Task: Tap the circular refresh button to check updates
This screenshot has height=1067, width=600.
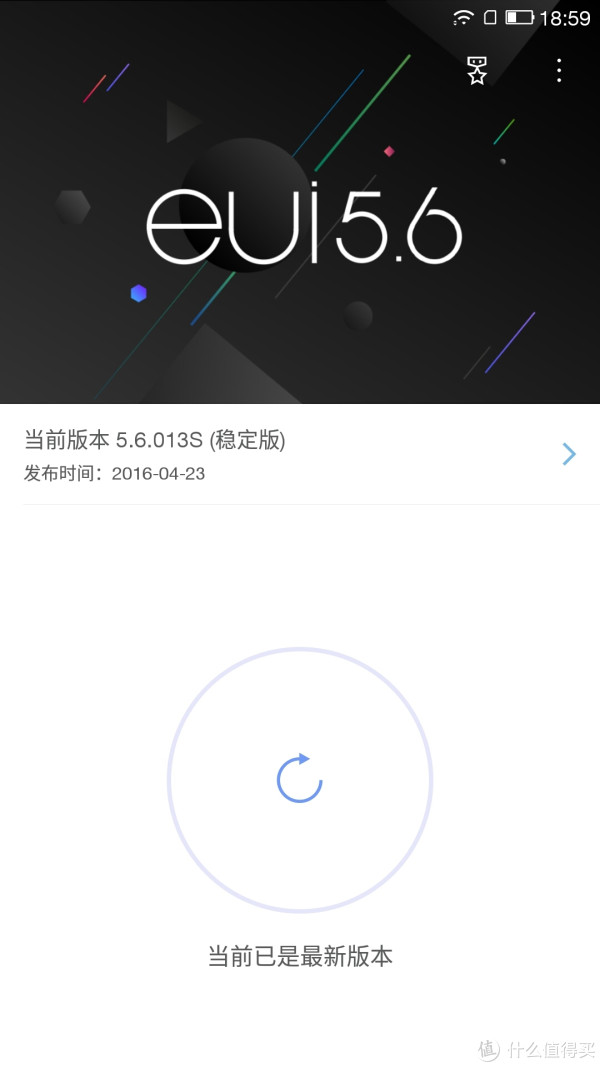Action: click(300, 779)
